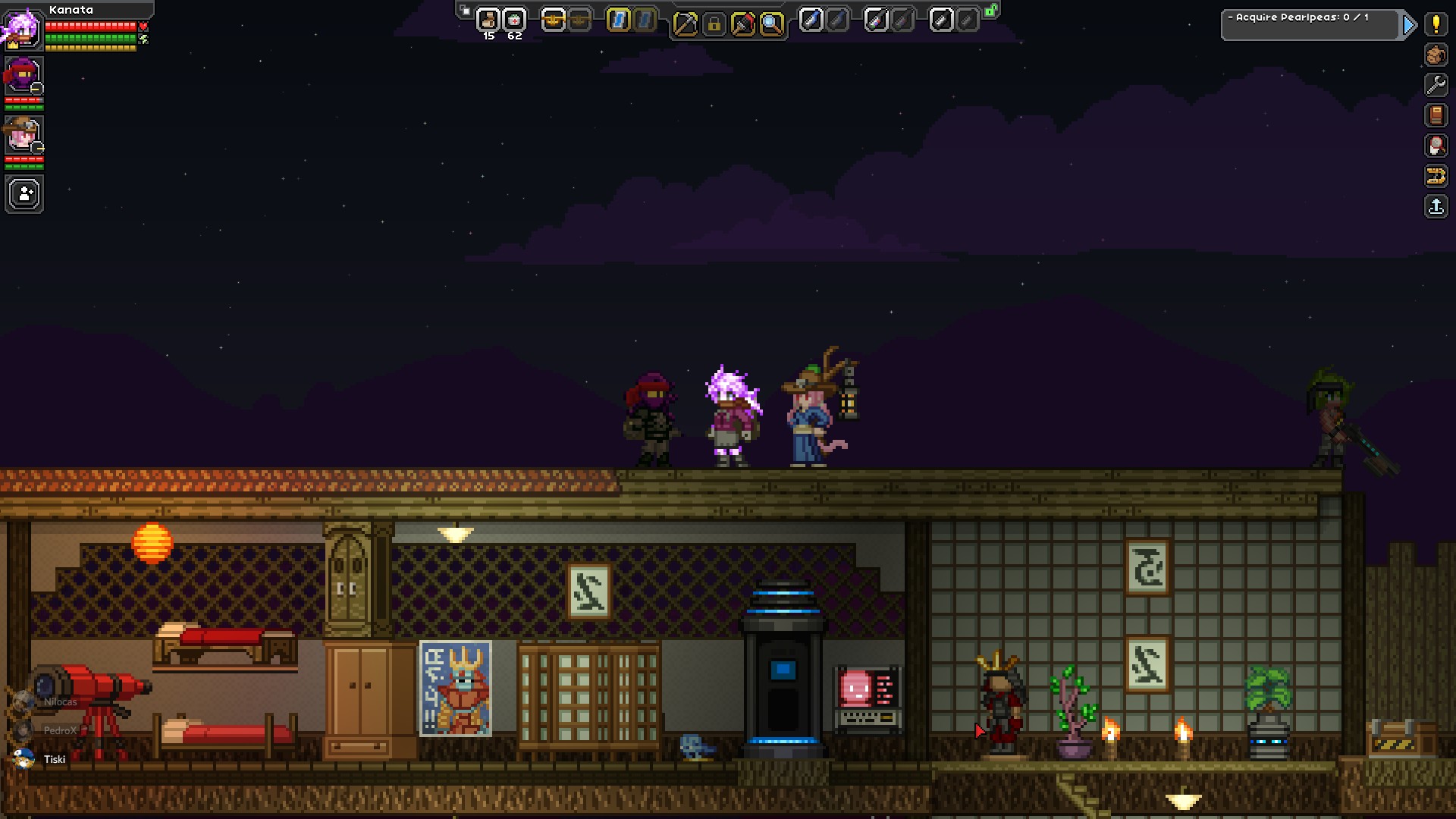The height and width of the screenshot is (819, 1456).
Task: Select the hotbar slot with 15 items
Action: 488,20
